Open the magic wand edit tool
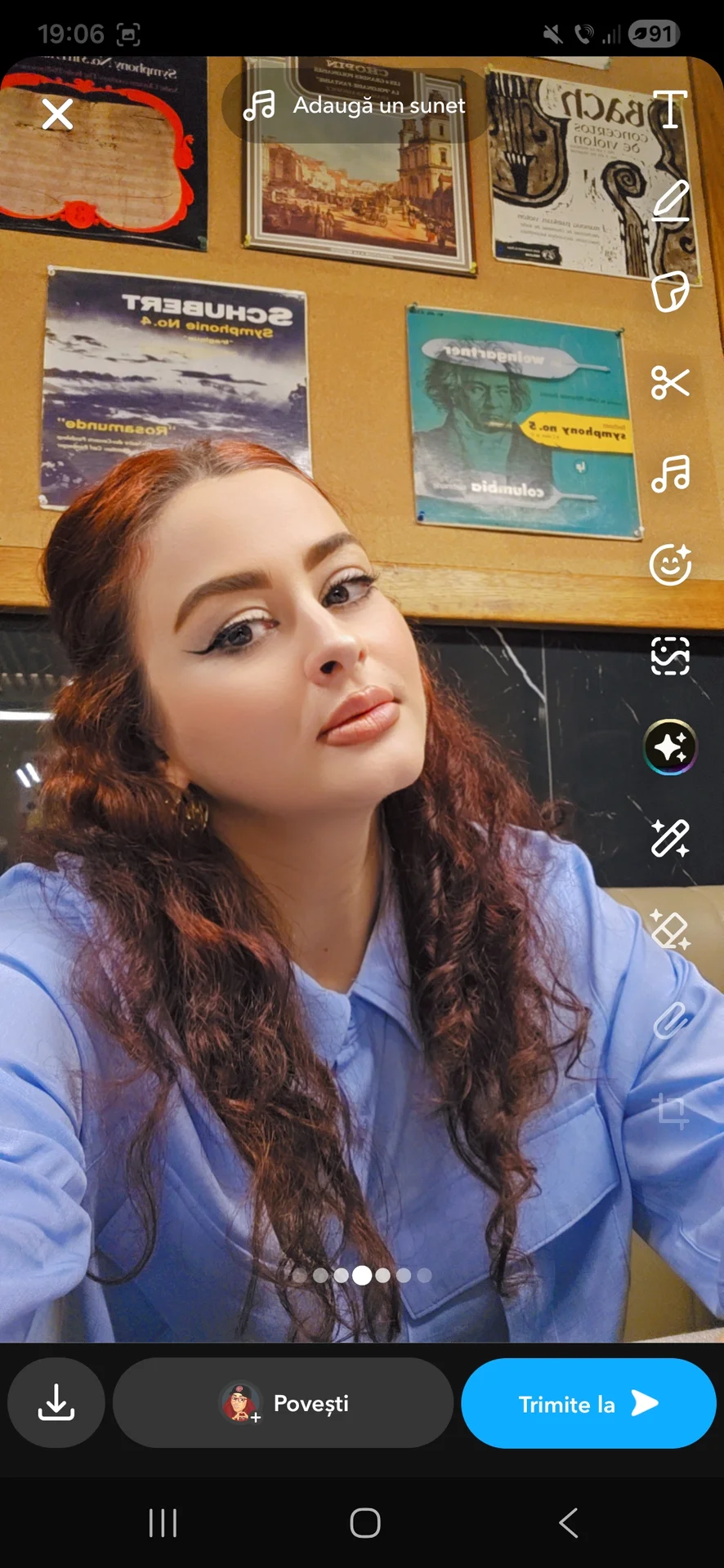Image resolution: width=724 pixels, height=1568 pixels. (670, 838)
